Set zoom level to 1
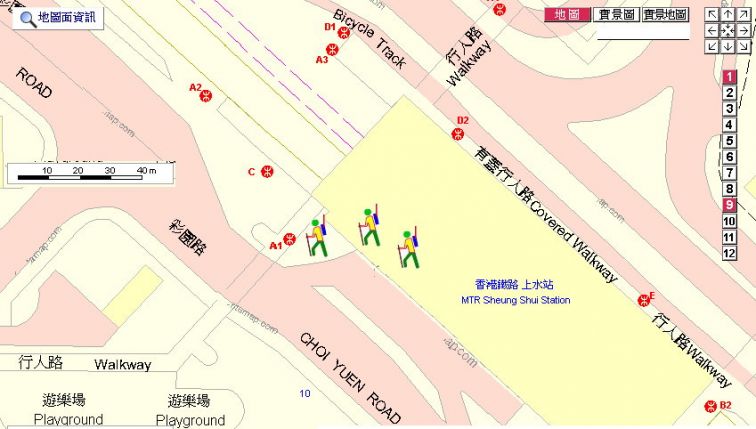The height and width of the screenshot is (429, 756). point(730,77)
